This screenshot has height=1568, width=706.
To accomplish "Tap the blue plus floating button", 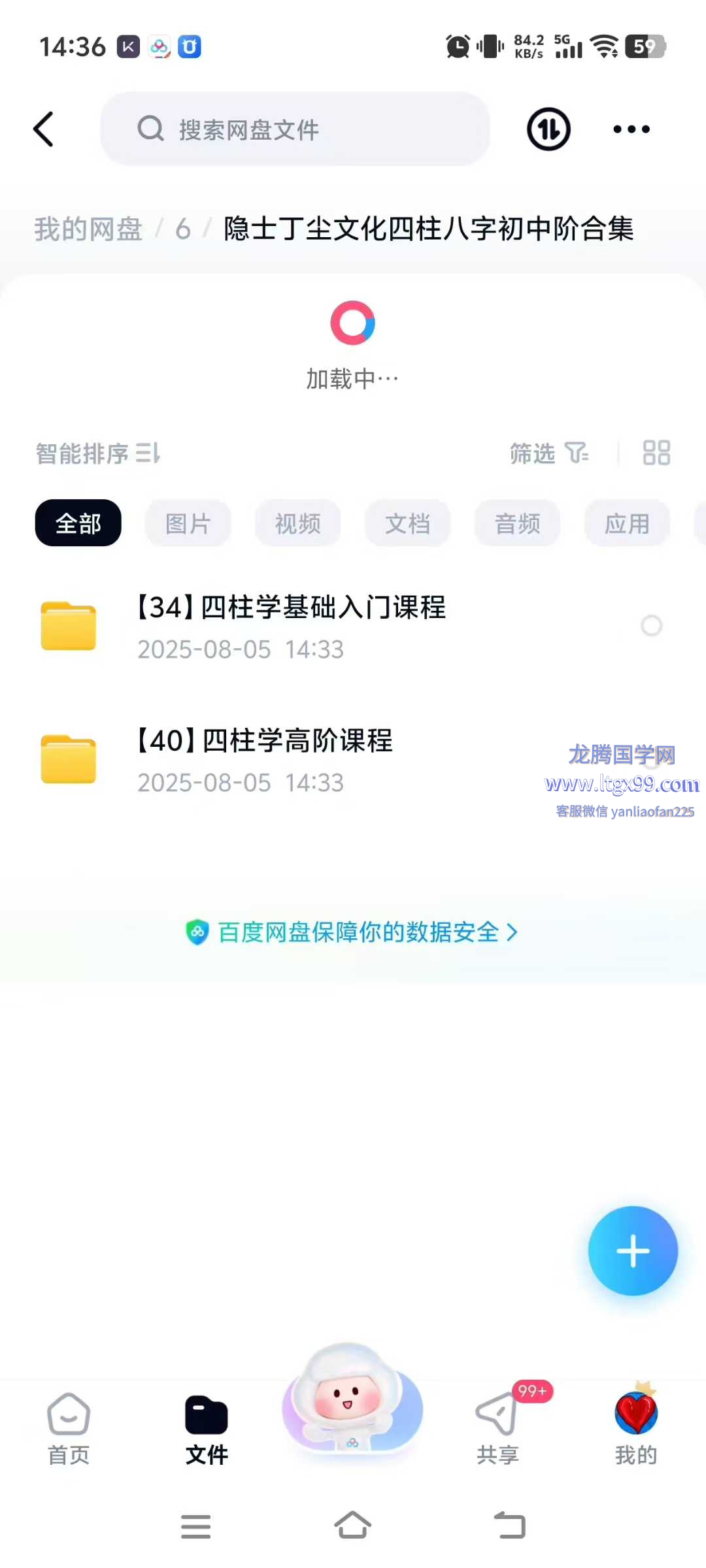I will pyautogui.click(x=632, y=1251).
